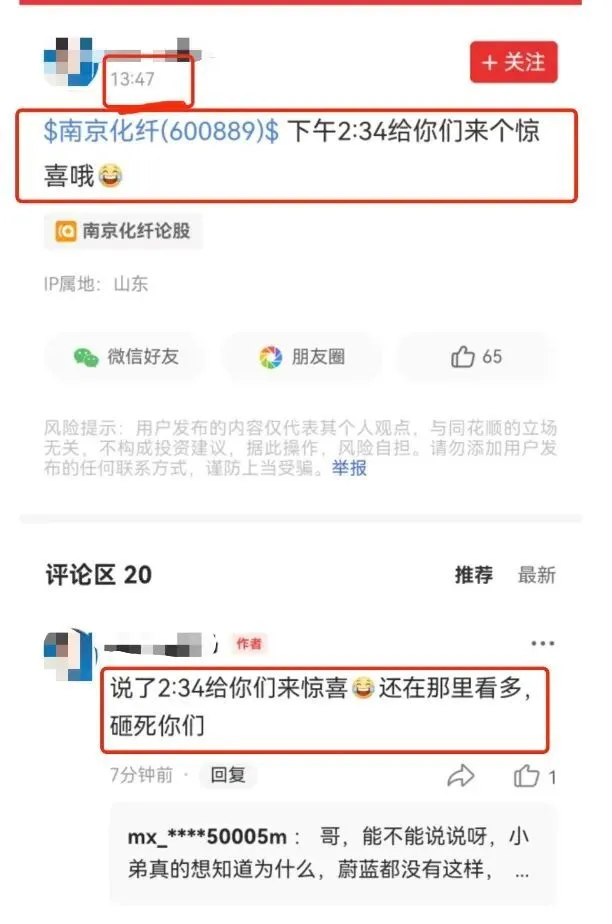Reply to the author's comment with 回复

point(227,775)
